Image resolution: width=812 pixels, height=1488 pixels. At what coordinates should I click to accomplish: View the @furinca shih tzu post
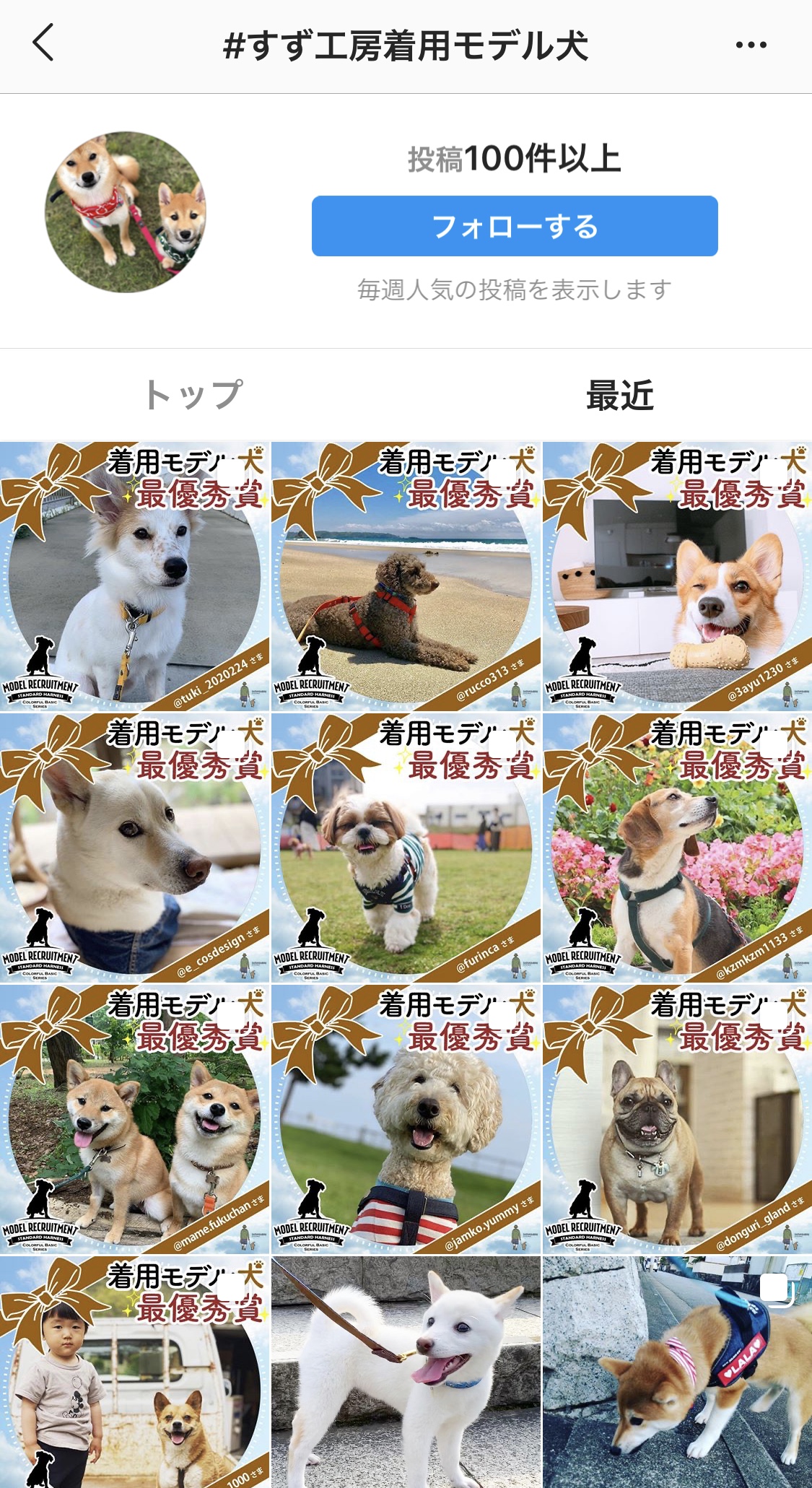click(406, 848)
